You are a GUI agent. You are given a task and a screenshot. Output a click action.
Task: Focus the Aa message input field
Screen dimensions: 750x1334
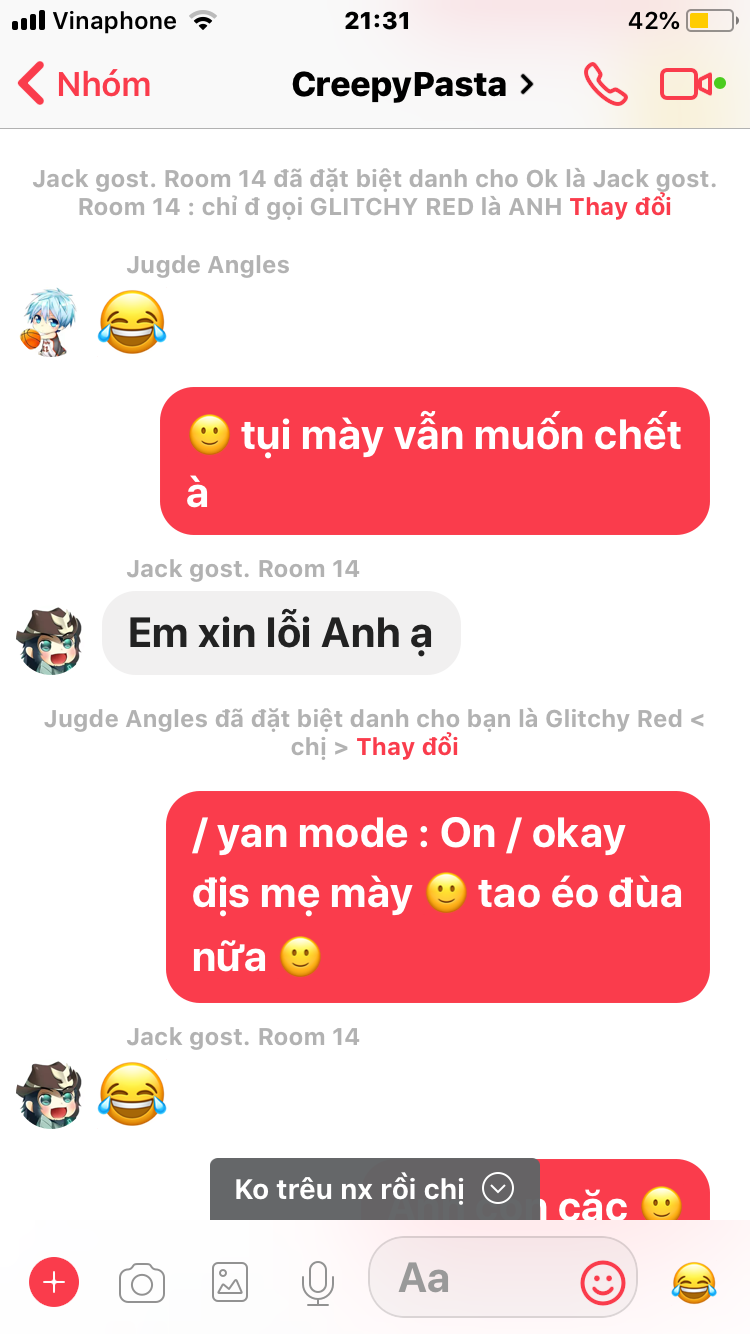click(x=470, y=1278)
